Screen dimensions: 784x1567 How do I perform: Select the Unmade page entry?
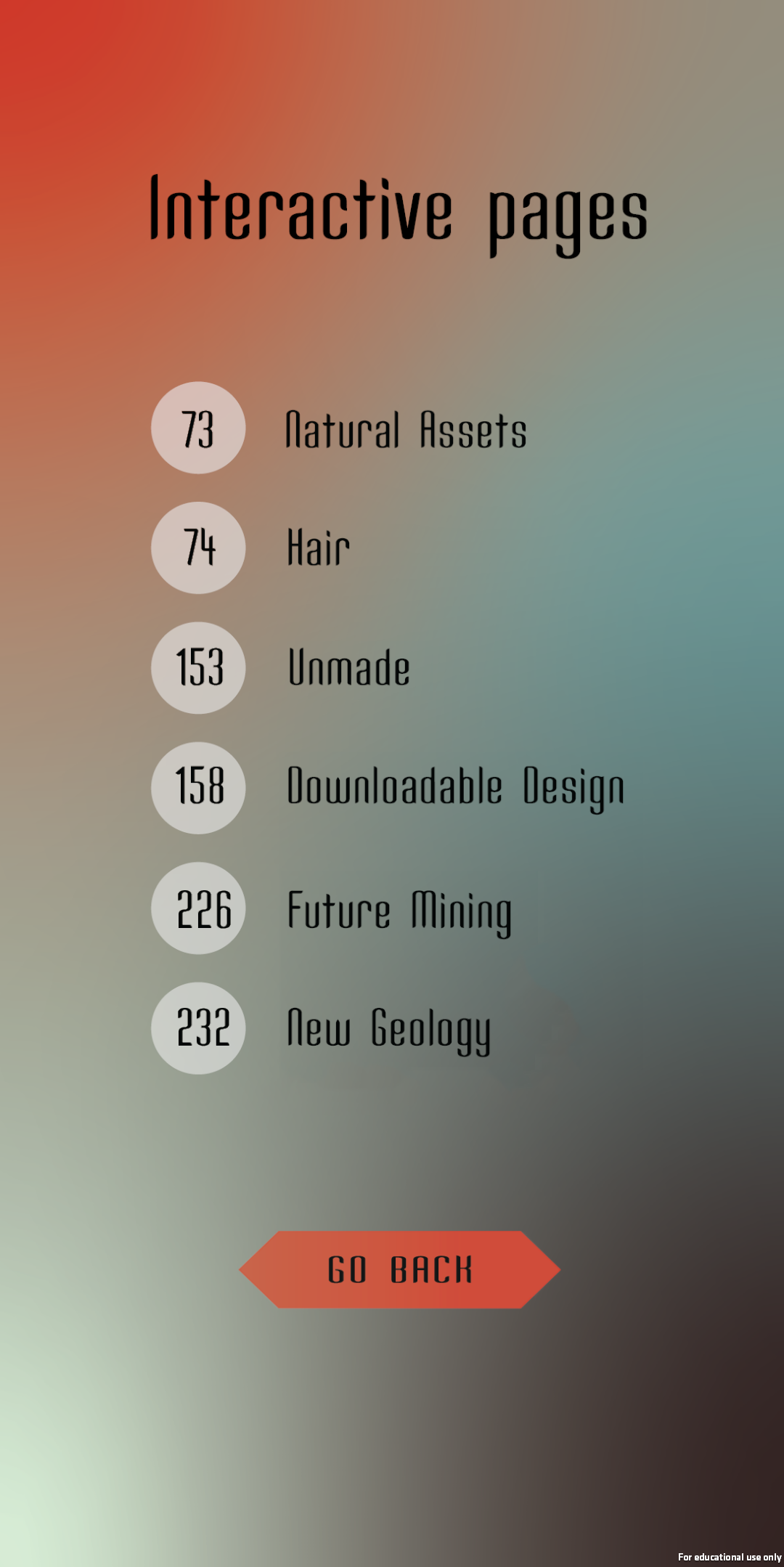[281, 668]
